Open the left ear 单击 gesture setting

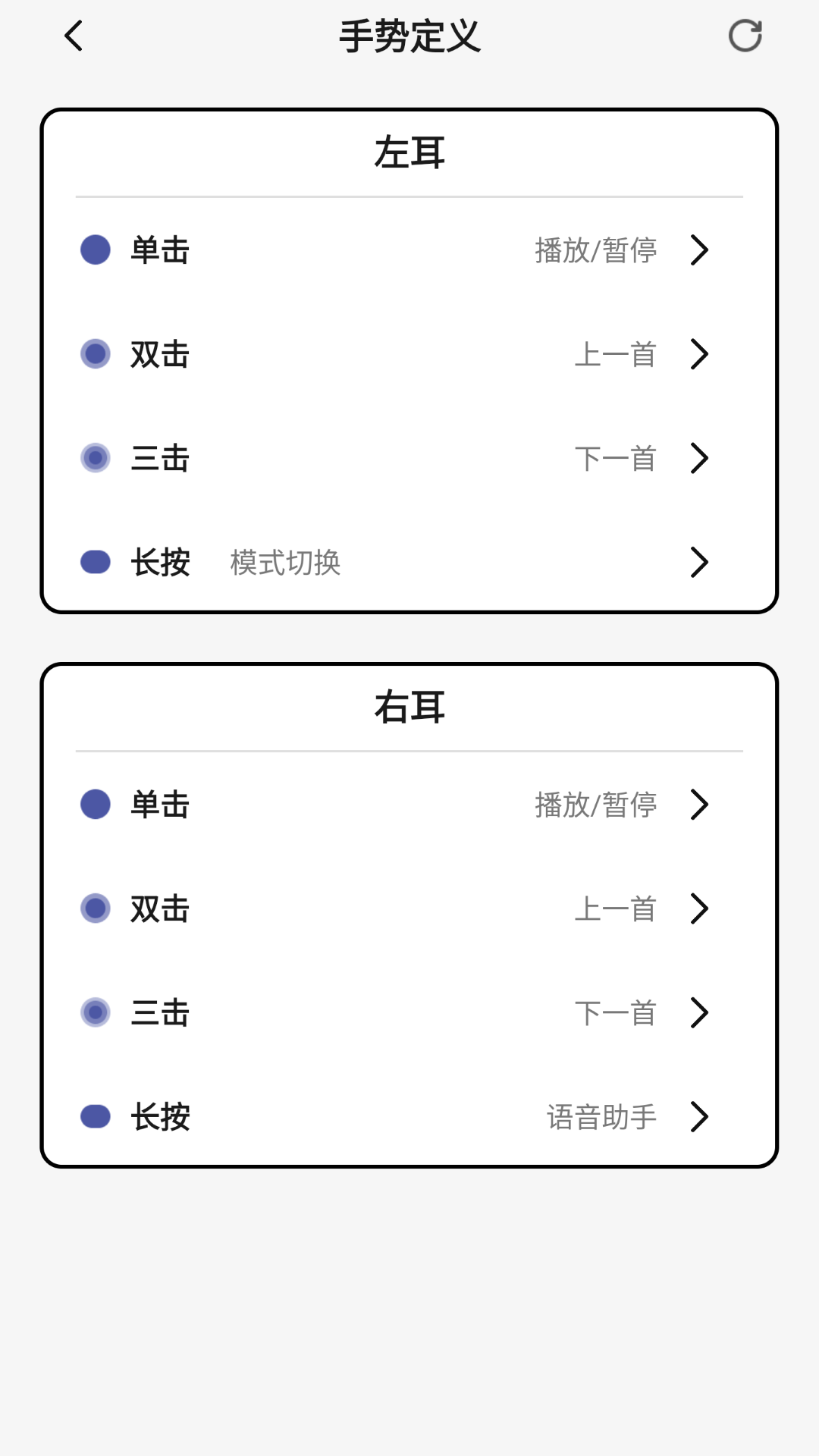[x=409, y=250]
